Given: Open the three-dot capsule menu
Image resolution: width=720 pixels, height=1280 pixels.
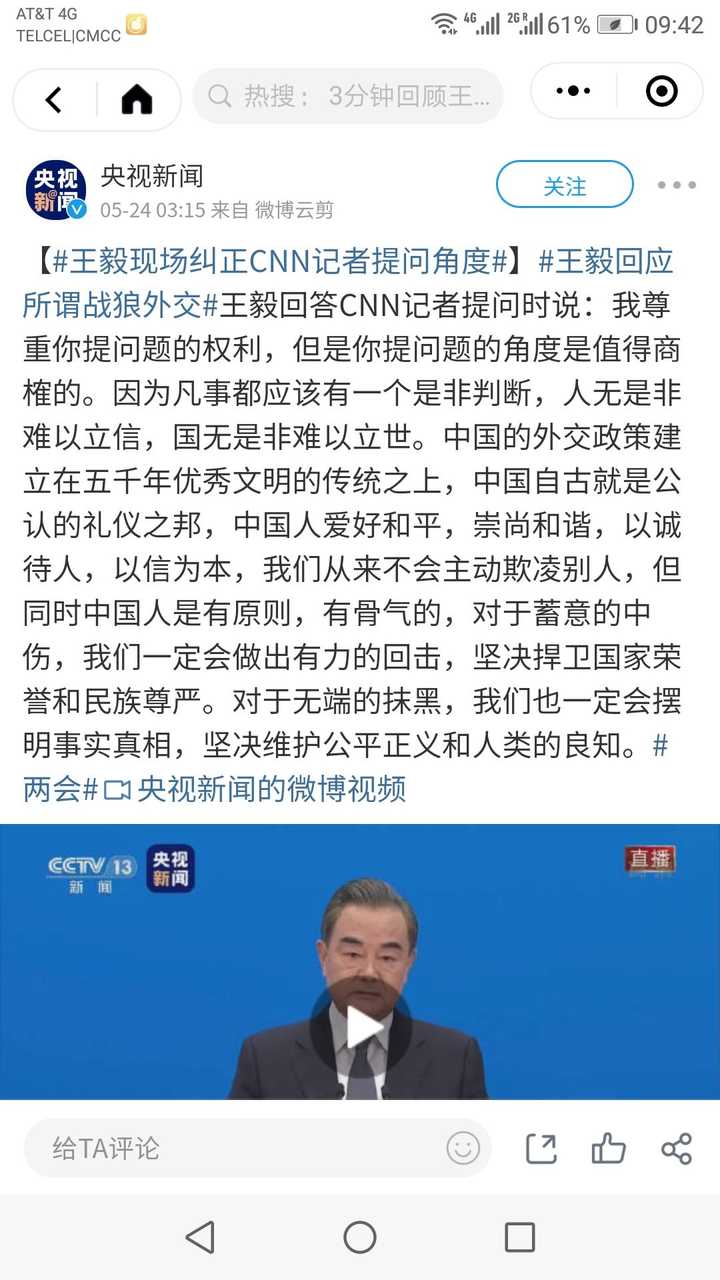Looking at the screenshot, I should point(573,91).
